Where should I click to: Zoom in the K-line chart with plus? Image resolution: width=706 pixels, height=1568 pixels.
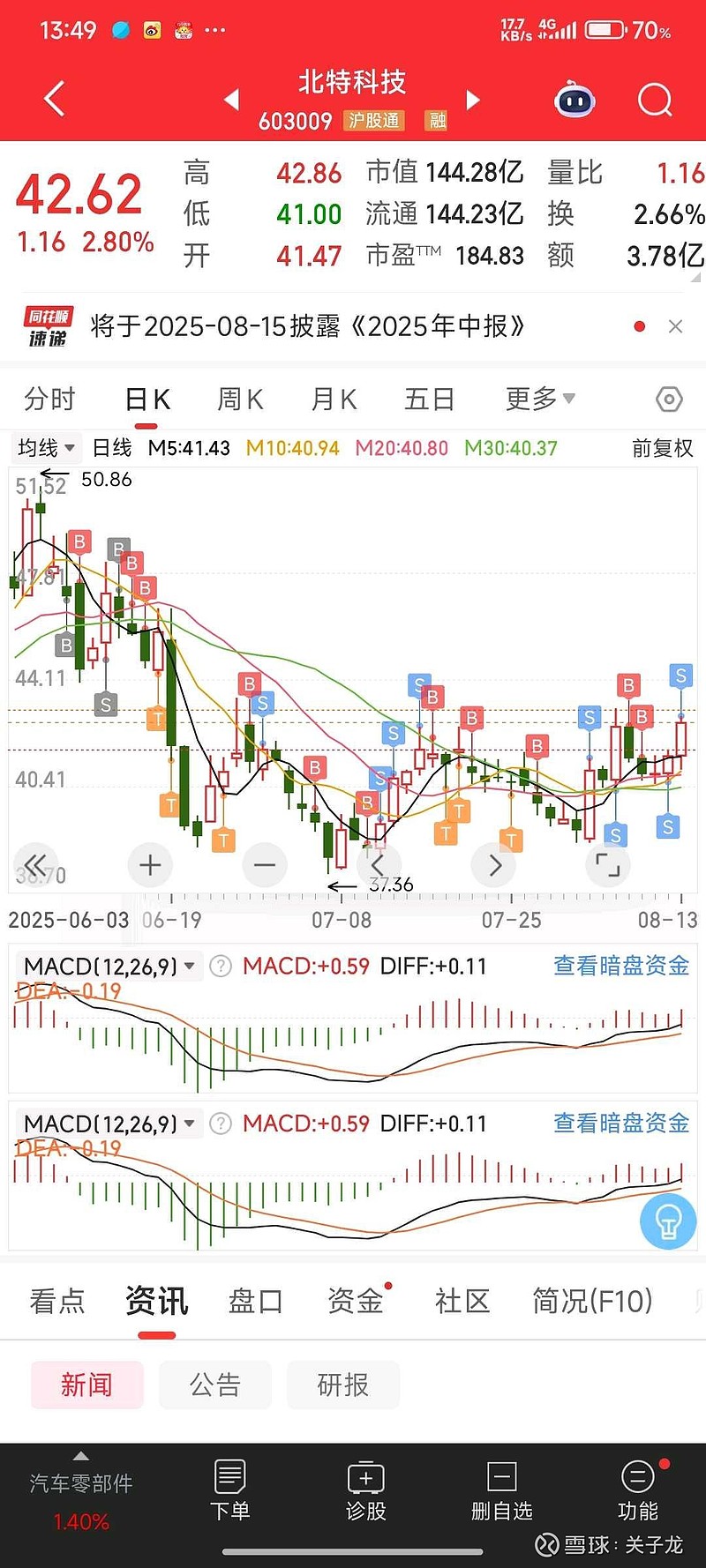click(x=150, y=865)
